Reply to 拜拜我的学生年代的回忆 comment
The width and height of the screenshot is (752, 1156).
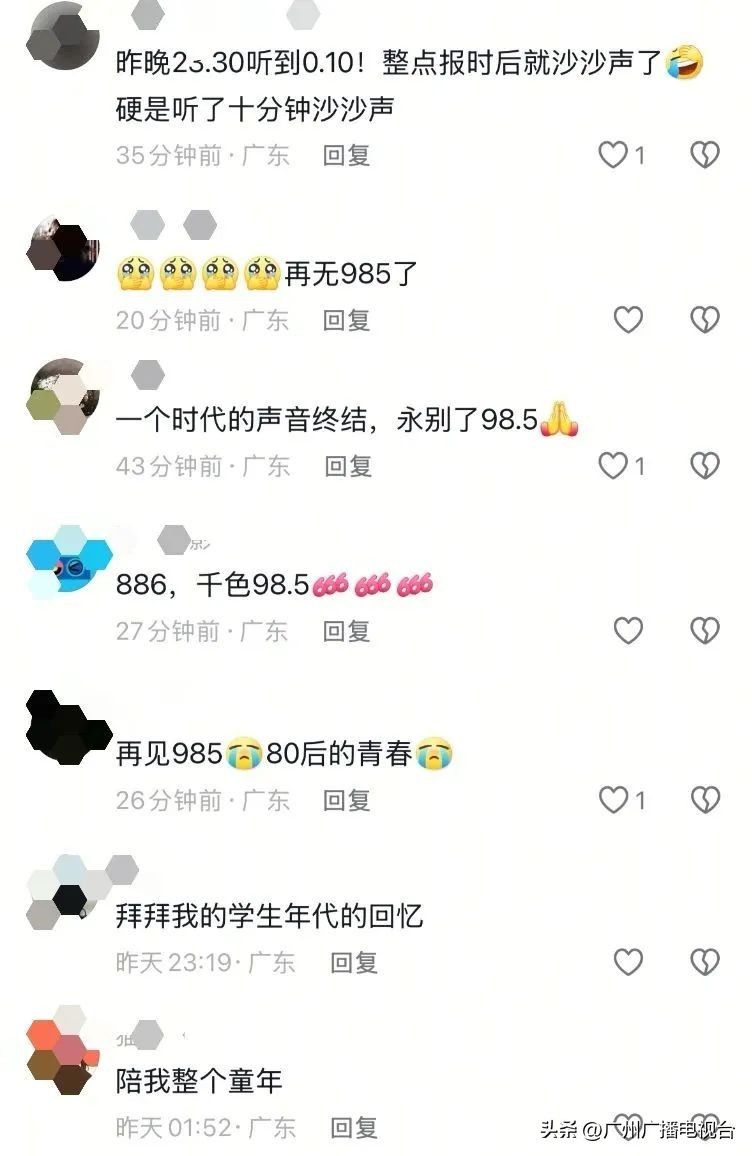354,962
